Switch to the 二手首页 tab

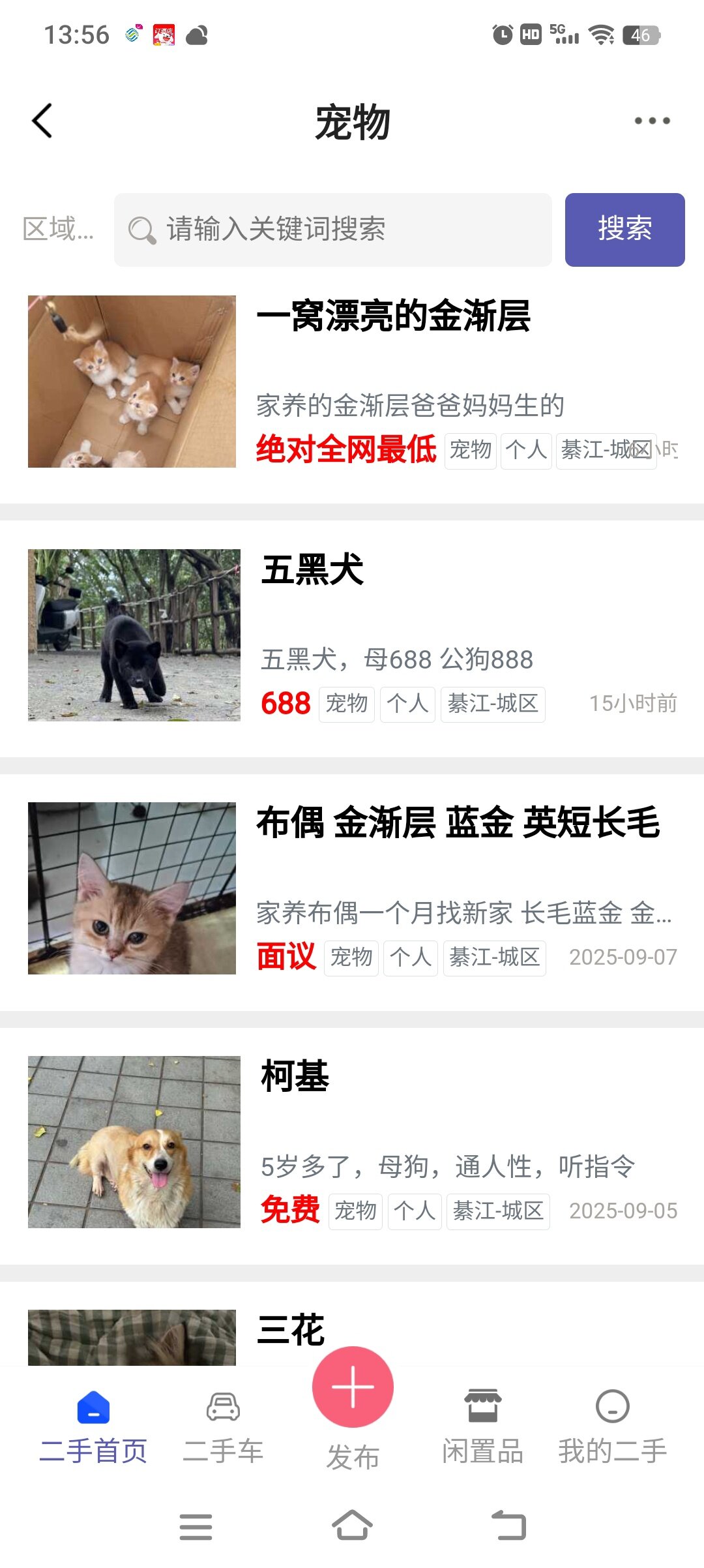93,1427
